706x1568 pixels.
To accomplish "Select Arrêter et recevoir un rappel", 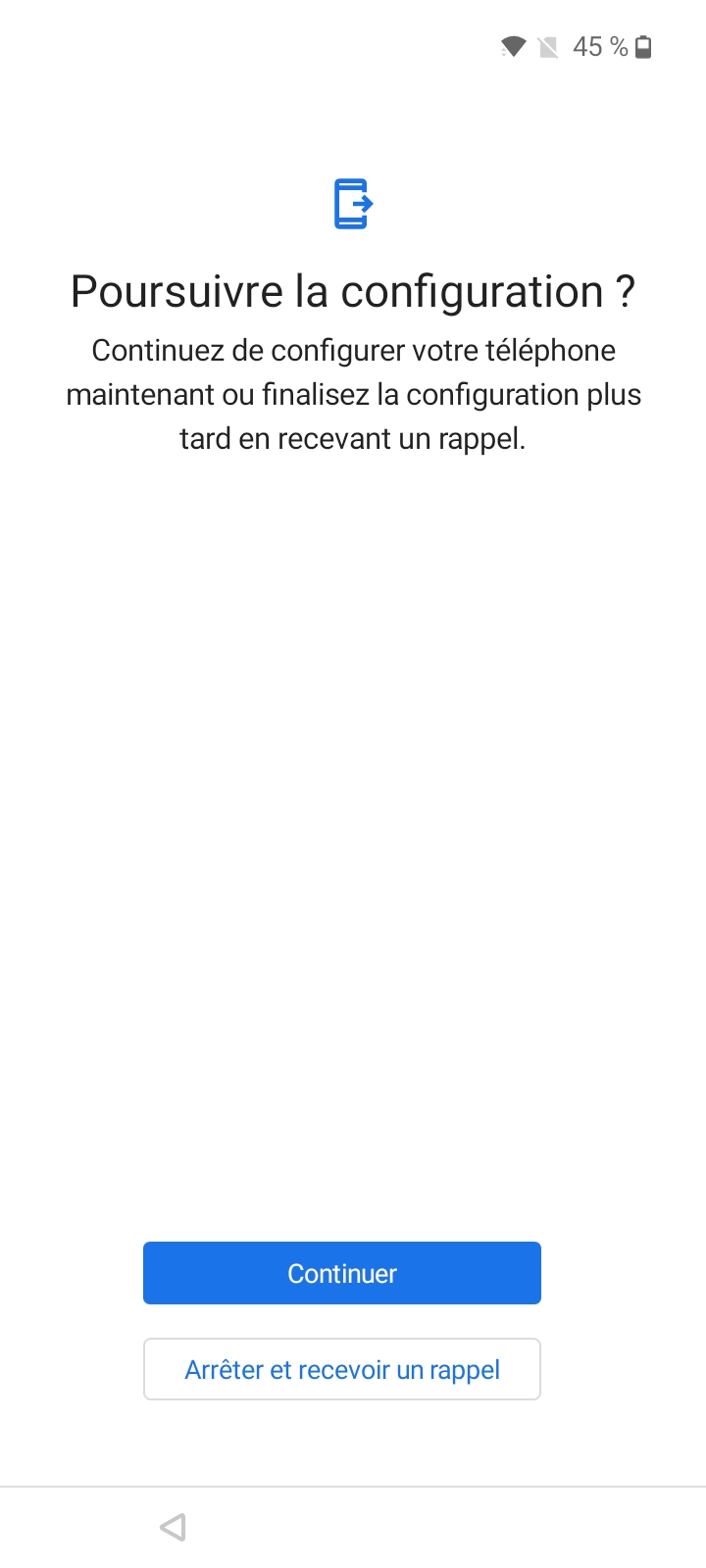I will coord(341,1369).
